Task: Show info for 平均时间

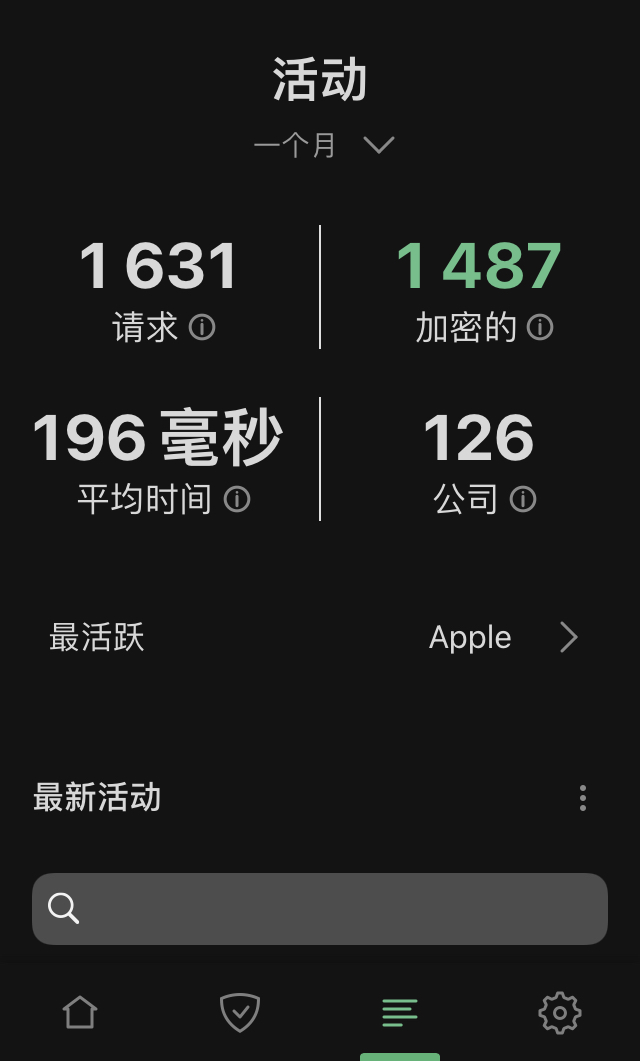Action: [x=237, y=499]
